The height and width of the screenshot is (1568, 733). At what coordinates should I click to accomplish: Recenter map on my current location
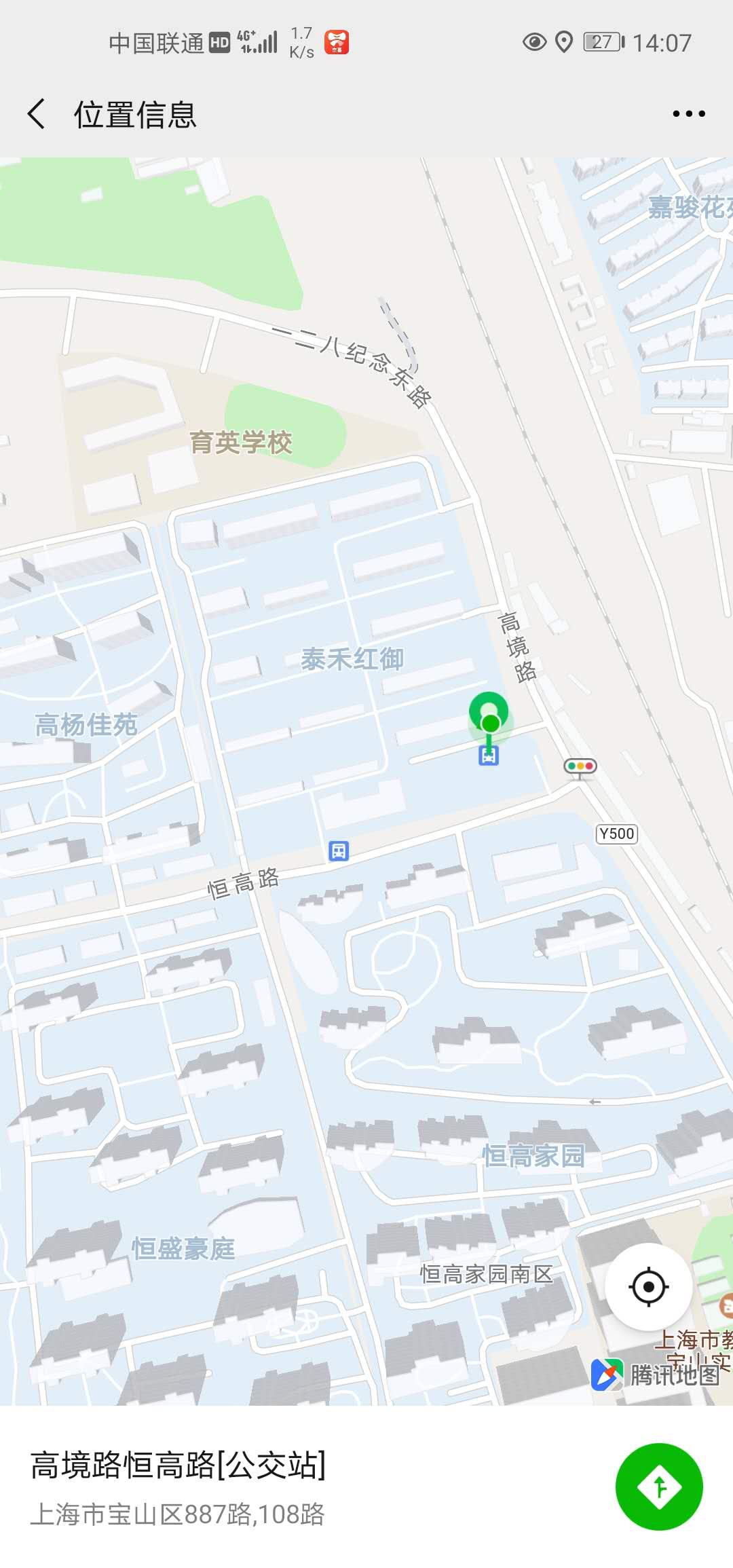coord(648,1286)
